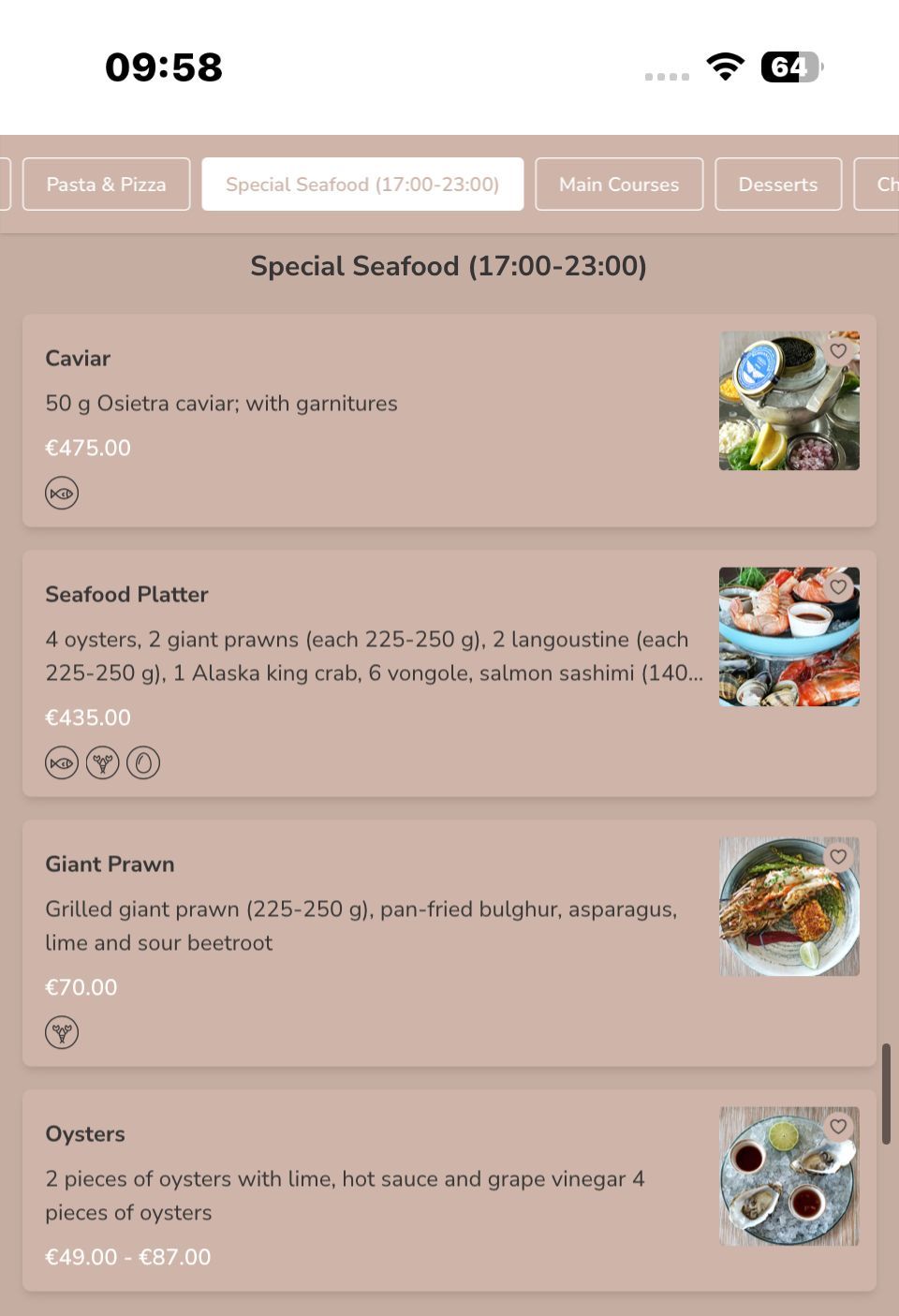
Task: Tap the mollusc allergen icon on Seafood Platter
Action: 143,763
